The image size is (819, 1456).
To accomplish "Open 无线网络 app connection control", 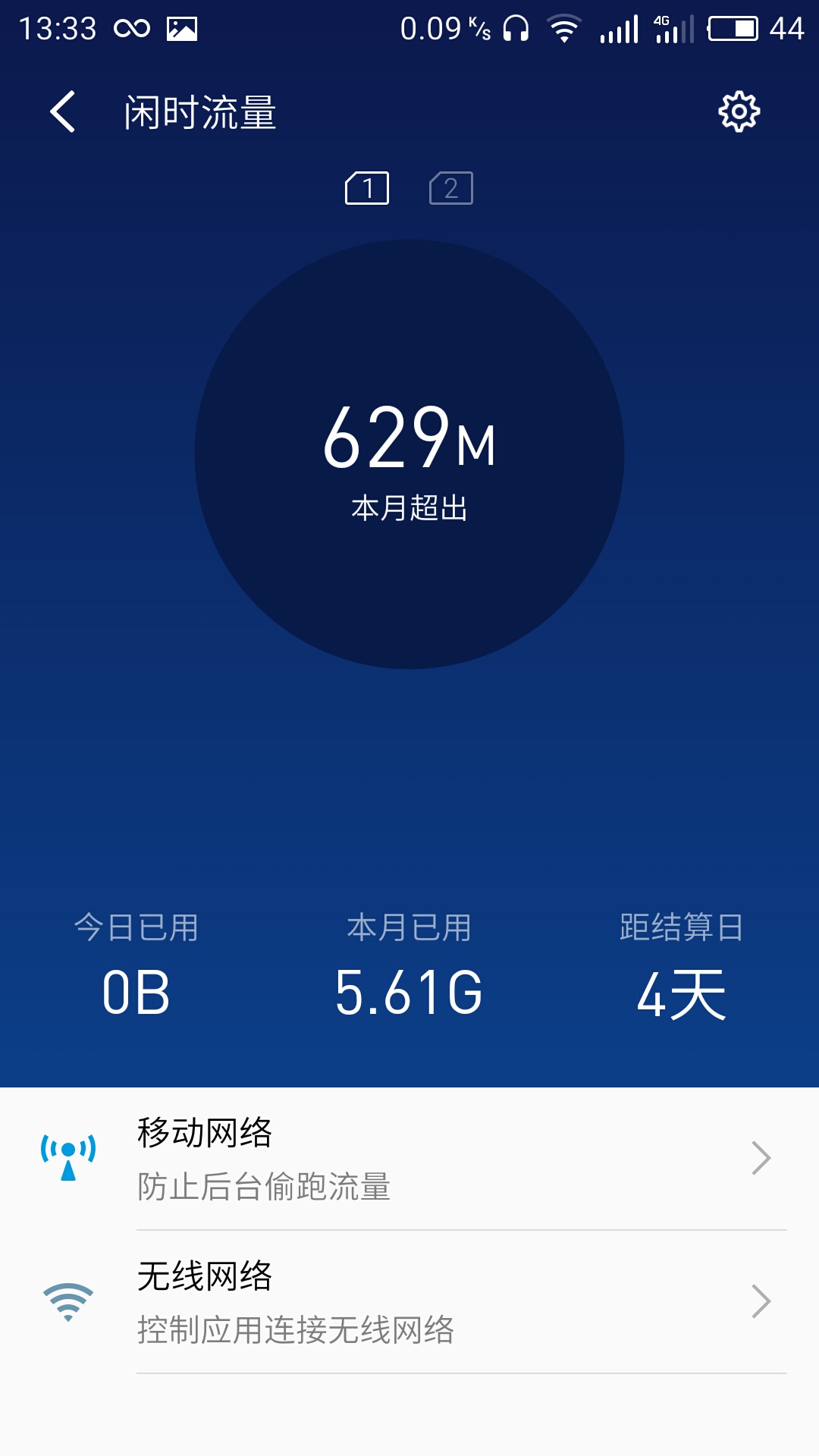I will pos(409,1301).
